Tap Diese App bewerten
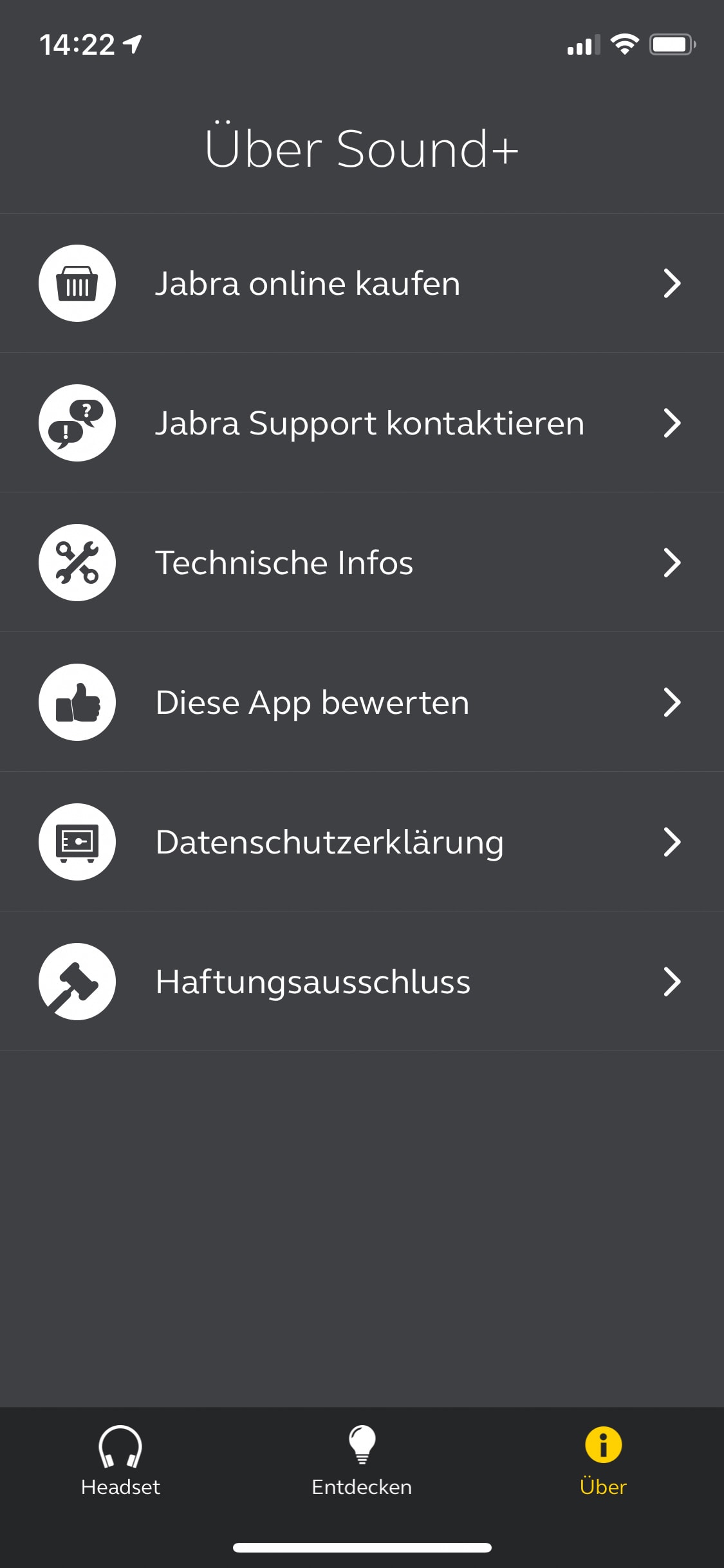Screen dimensions: 724x1568 point(362,702)
